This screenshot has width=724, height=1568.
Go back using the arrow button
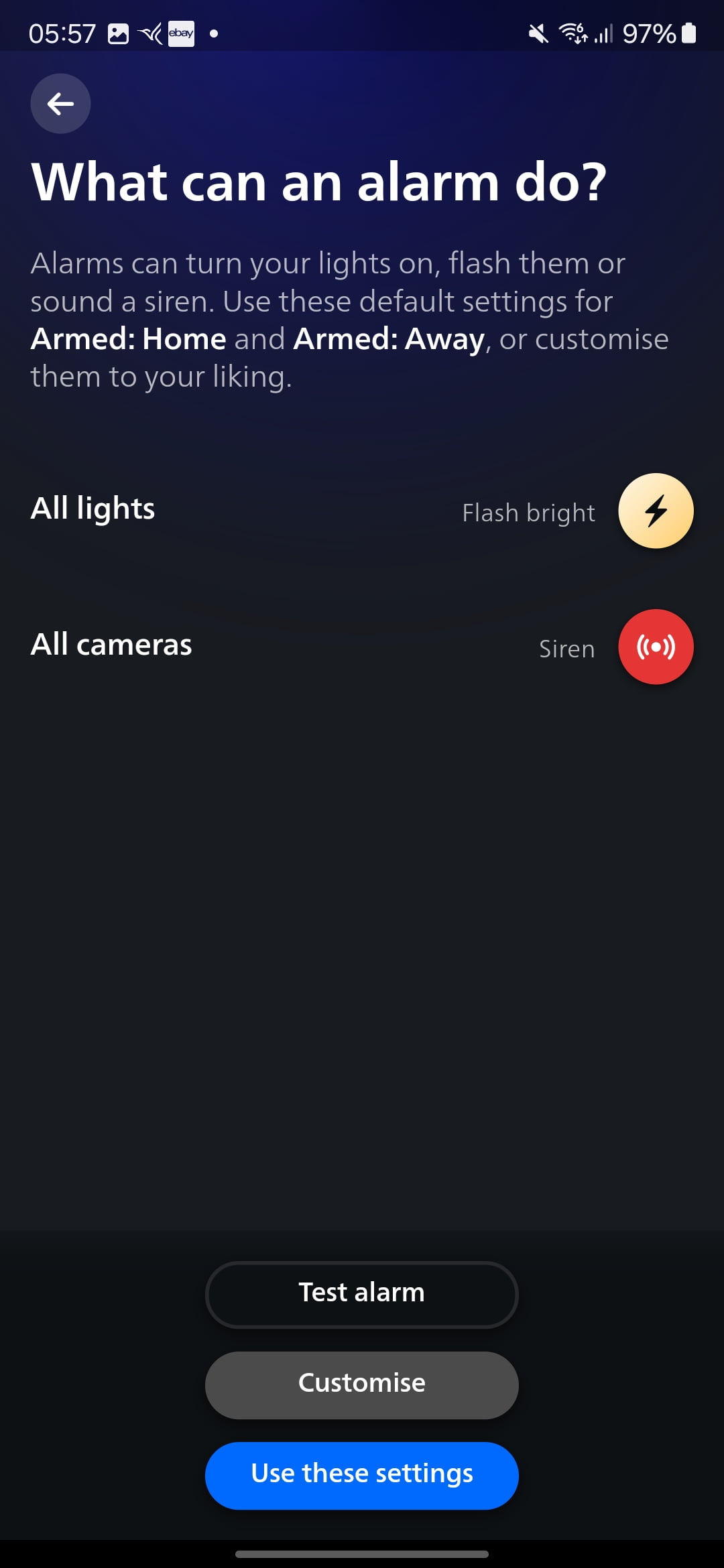[60, 104]
